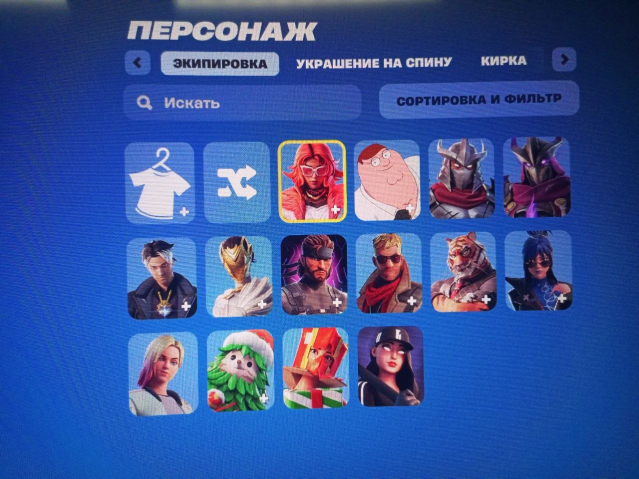The image size is (639, 479).
Task: Select the tiger character skin
Action: tap(462, 272)
